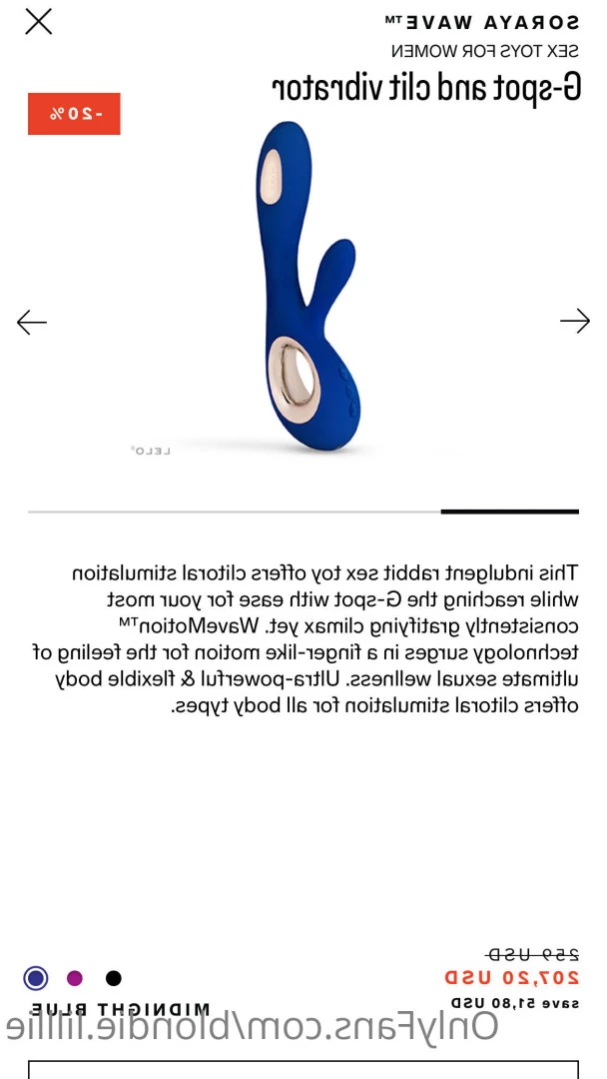The height and width of the screenshot is (1079, 607).
Task: Close the product view
Action: (x=38, y=21)
